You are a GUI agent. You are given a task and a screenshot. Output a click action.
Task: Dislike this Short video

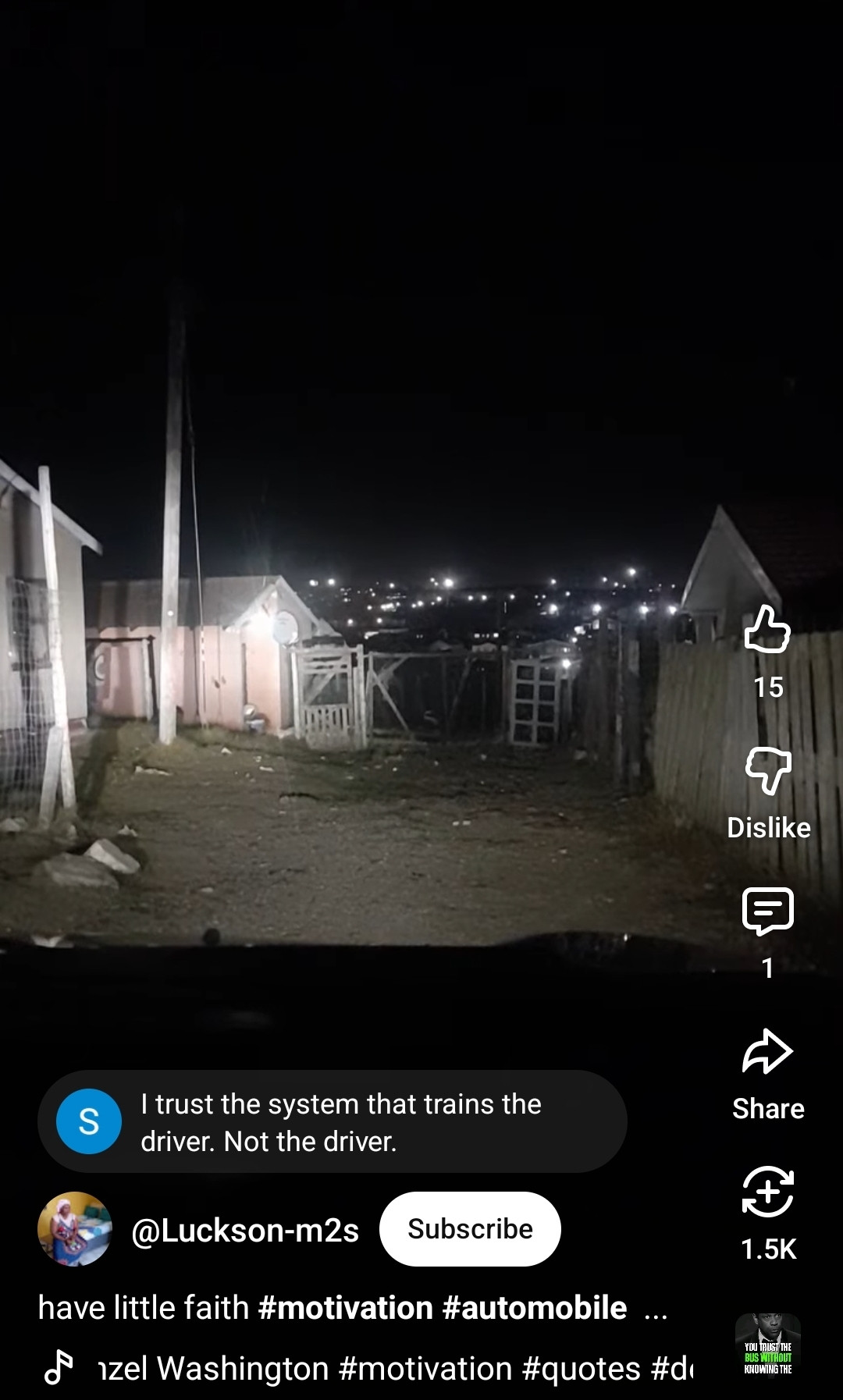coord(768,771)
